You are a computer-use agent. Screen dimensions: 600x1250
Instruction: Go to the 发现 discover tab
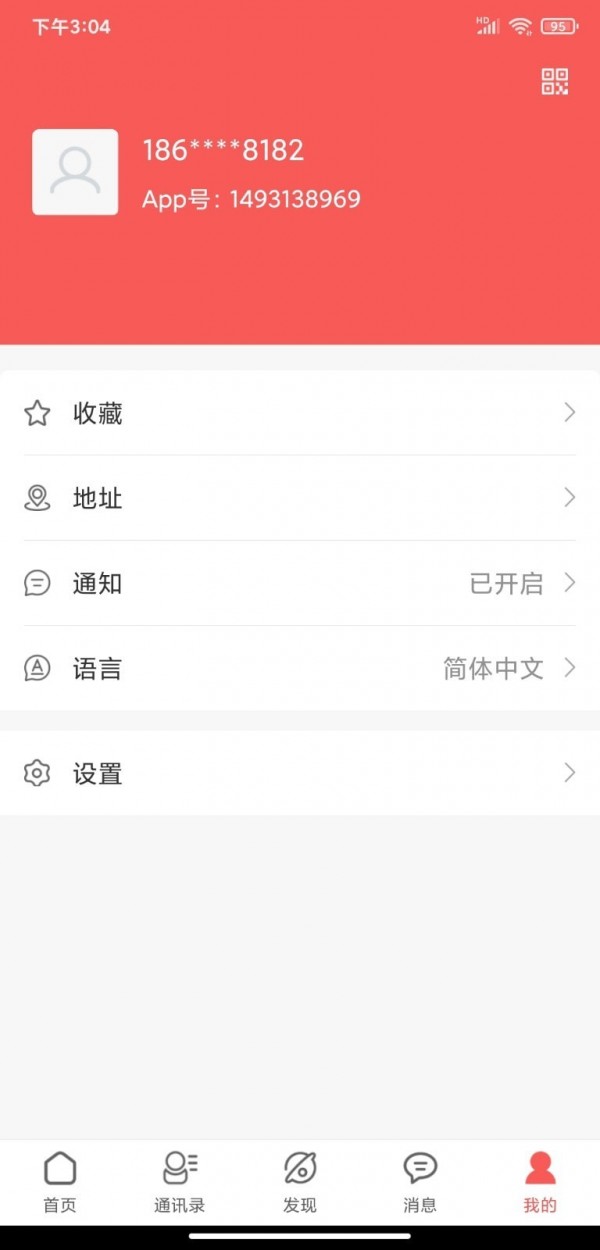point(300,1181)
